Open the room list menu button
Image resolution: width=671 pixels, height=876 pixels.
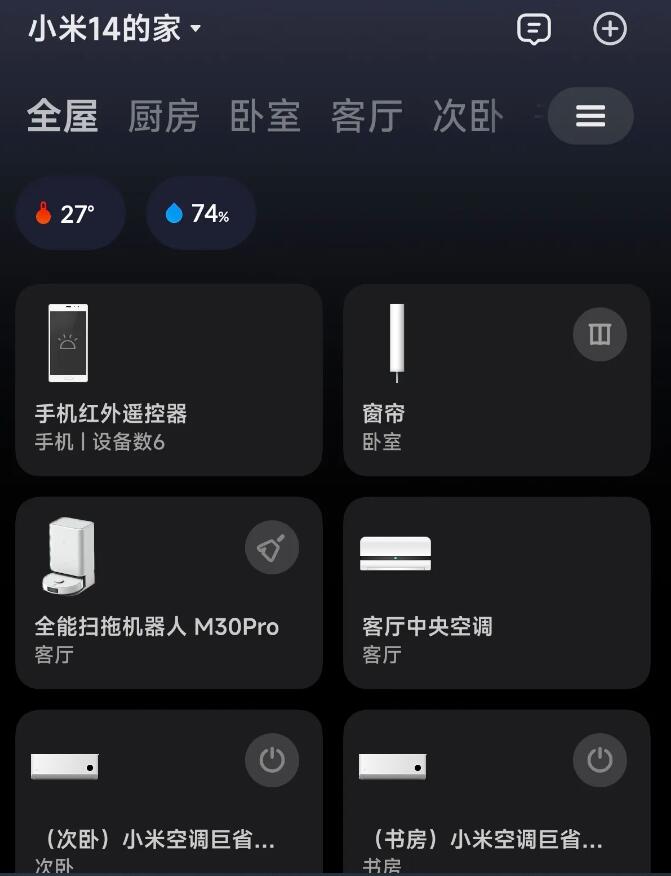(x=590, y=116)
